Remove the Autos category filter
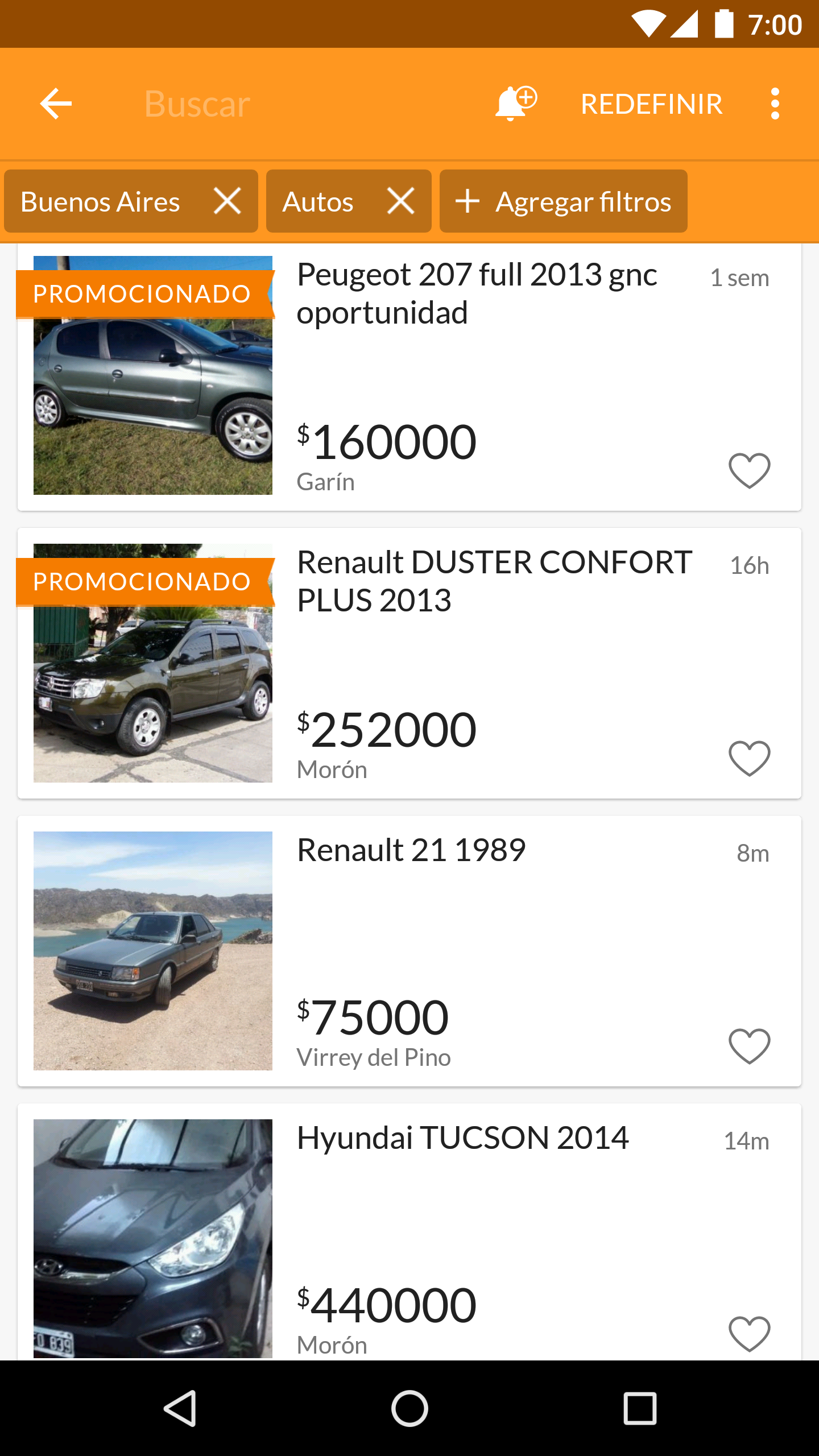819x1456 pixels. (401, 201)
